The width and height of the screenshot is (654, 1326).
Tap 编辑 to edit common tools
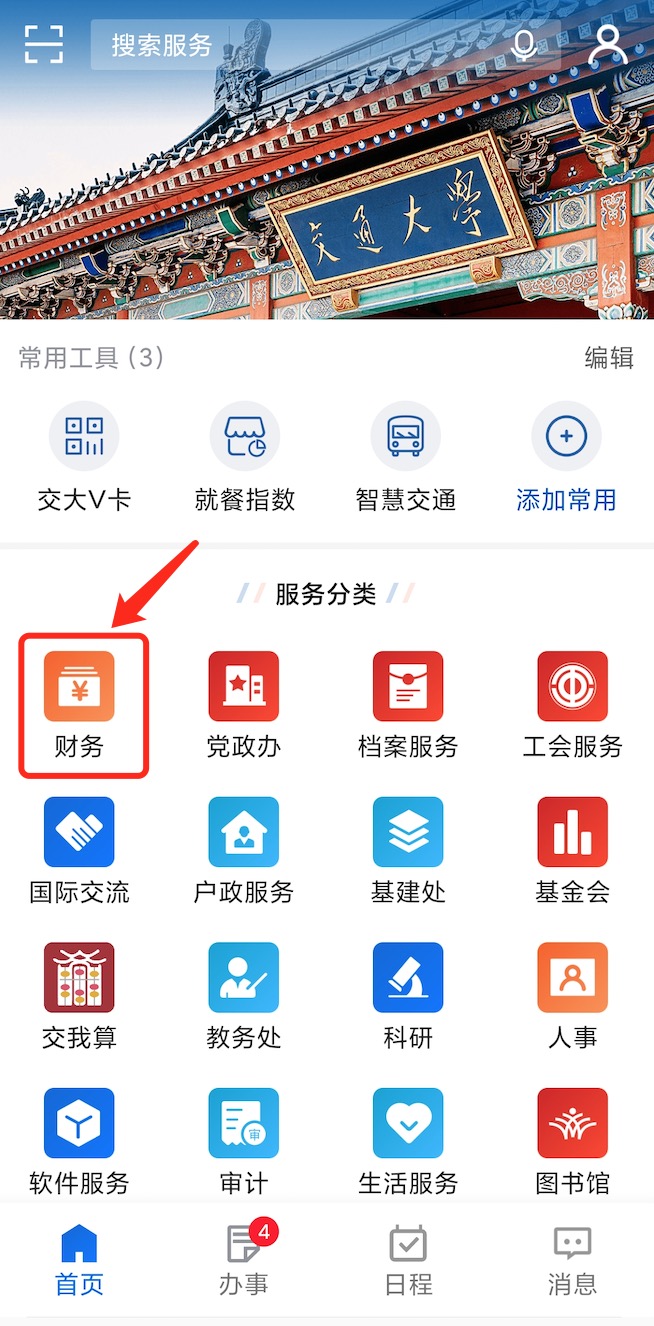click(x=608, y=358)
